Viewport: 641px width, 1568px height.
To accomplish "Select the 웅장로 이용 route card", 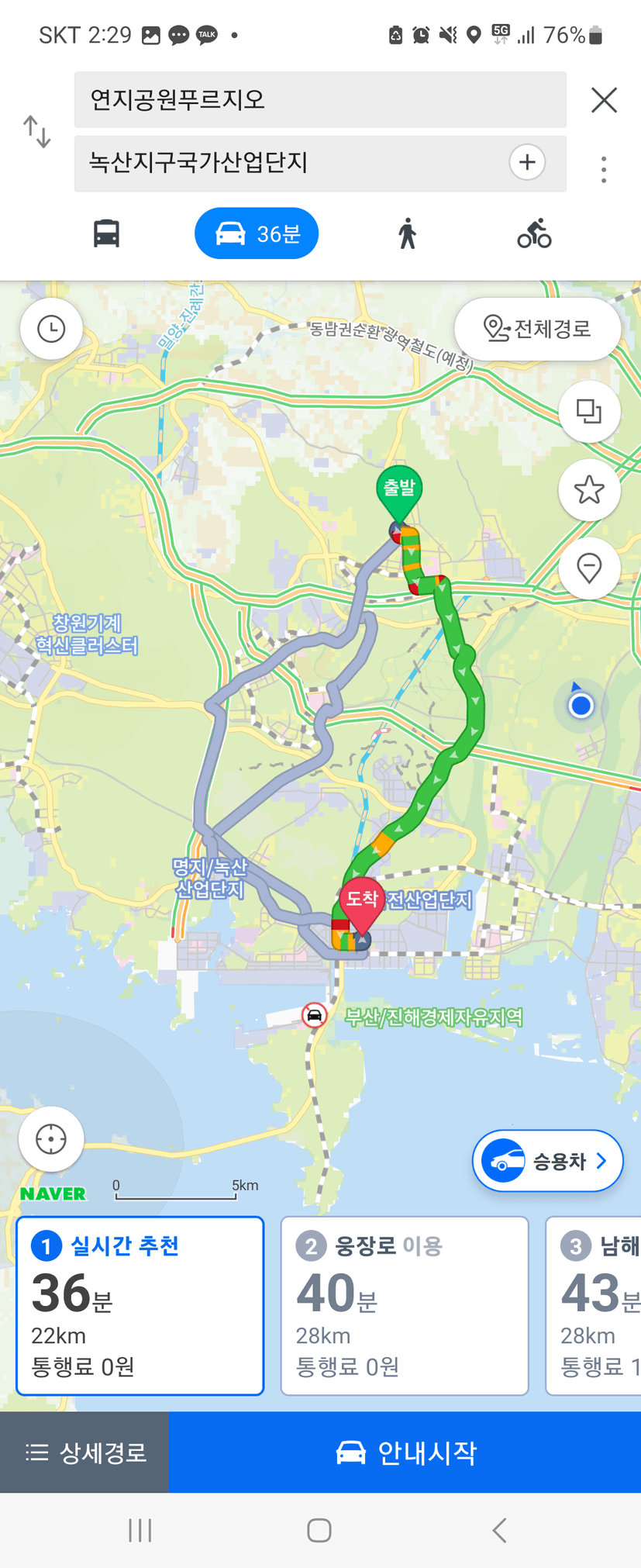I will (x=404, y=1305).
